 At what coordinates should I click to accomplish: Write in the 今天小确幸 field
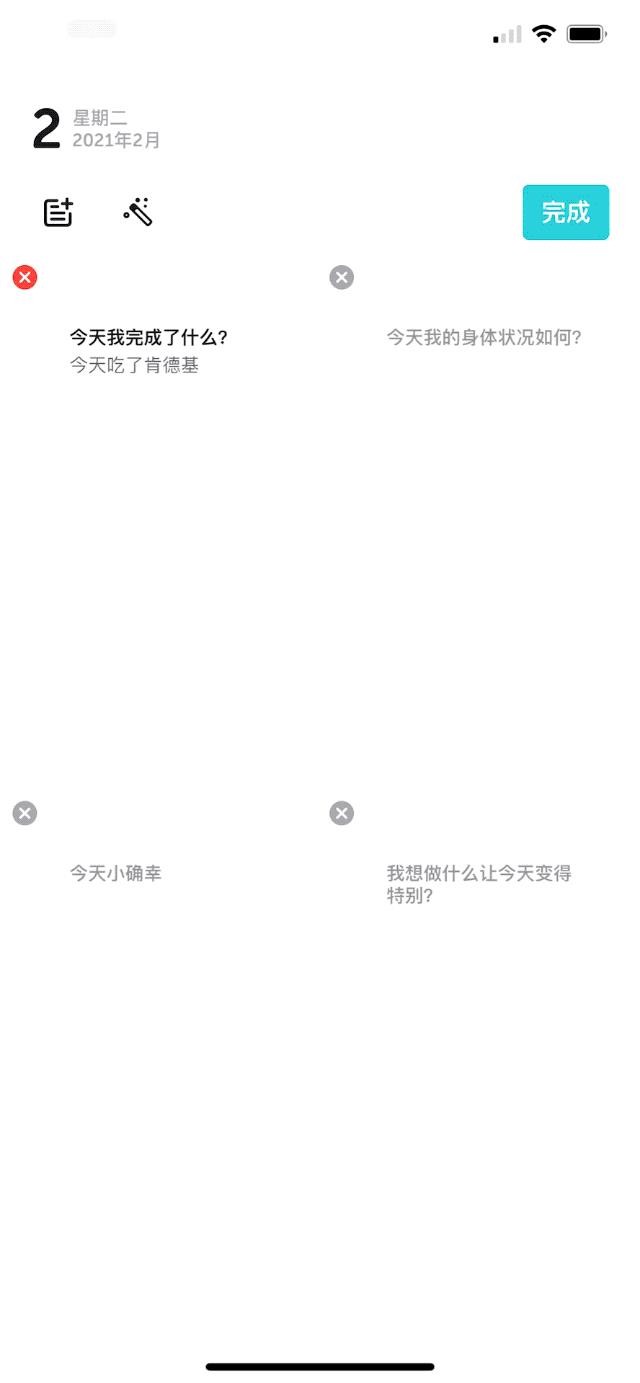pos(116,874)
